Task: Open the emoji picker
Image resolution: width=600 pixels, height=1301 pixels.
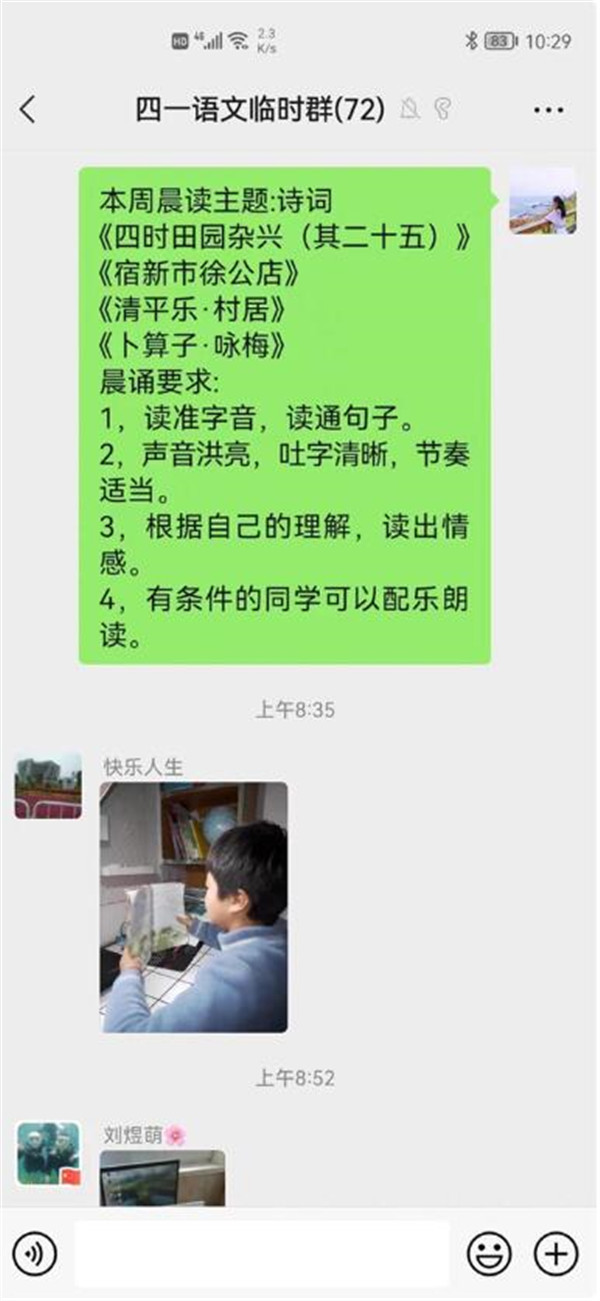Action: point(490,1253)
